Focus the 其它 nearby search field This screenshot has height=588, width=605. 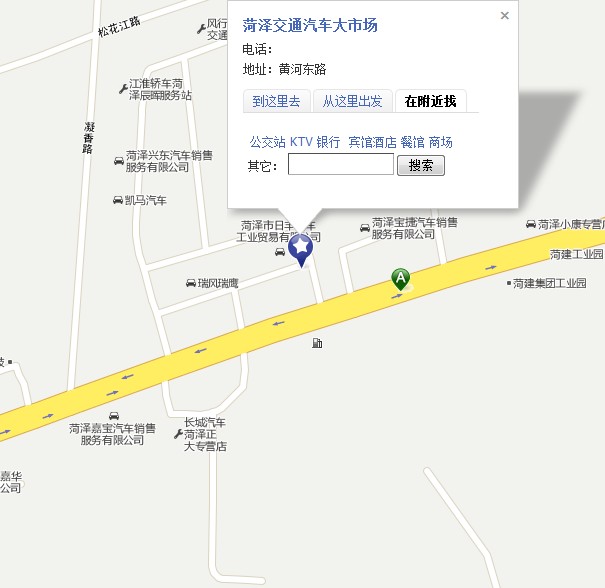pos(340,165)
